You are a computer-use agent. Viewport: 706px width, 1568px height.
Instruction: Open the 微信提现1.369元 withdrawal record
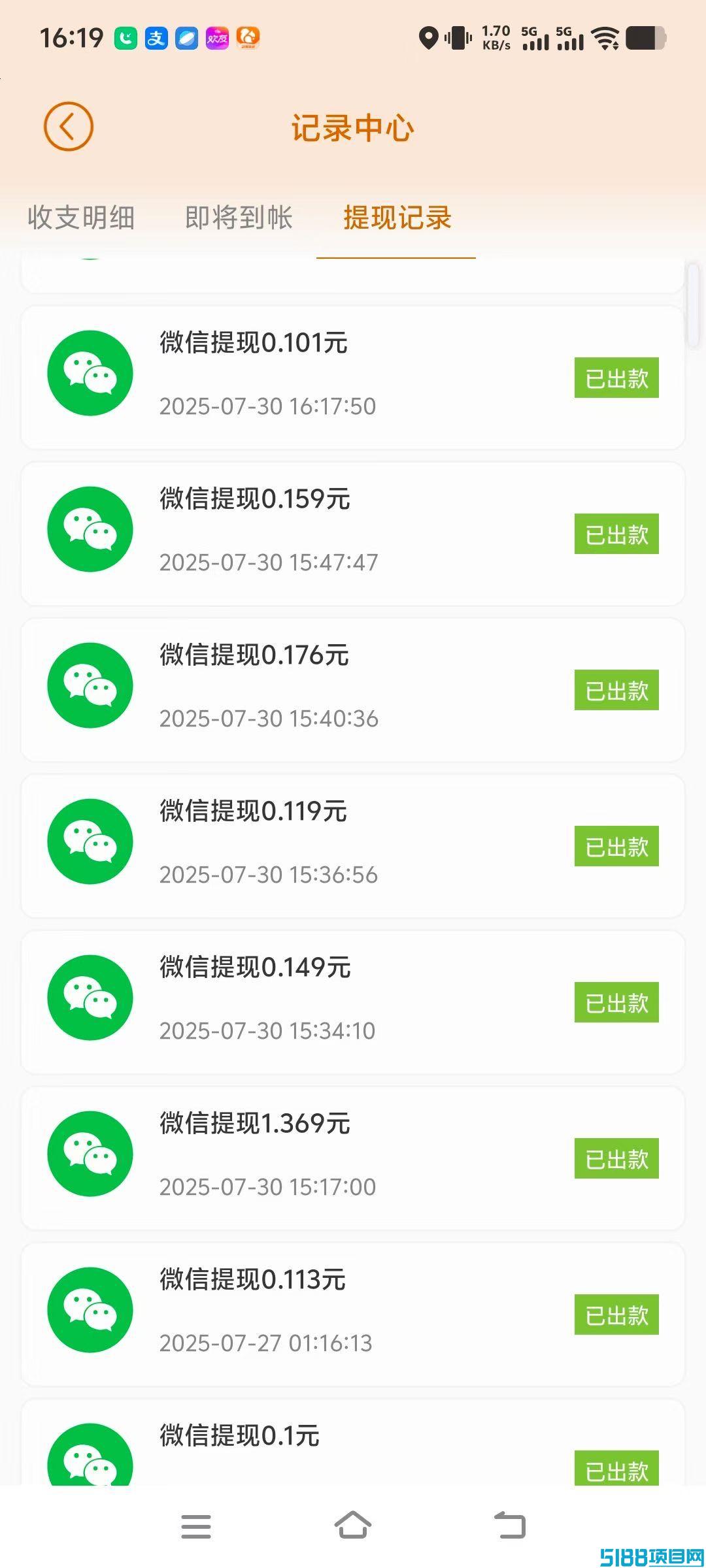tap(353, 1158)
